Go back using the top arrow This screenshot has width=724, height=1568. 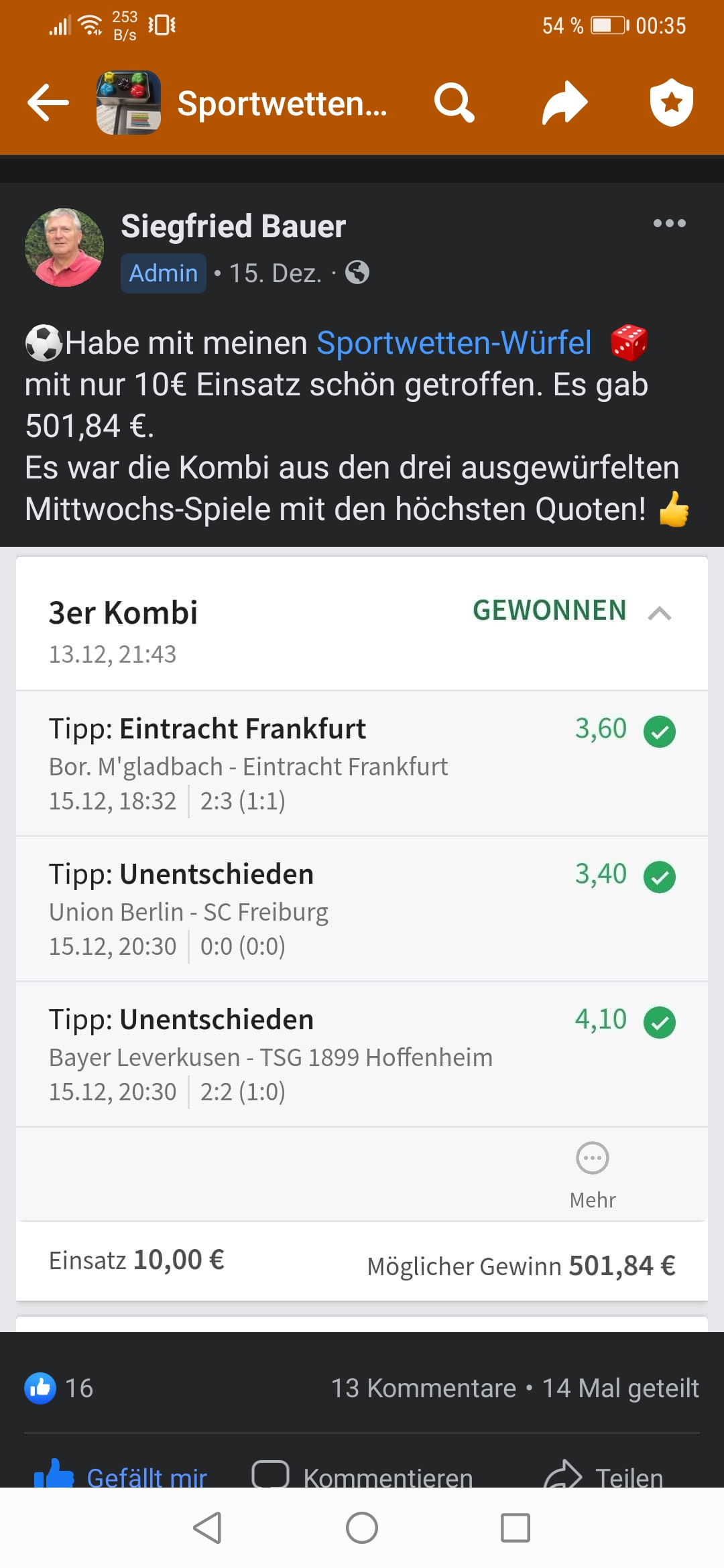coord(48,103)
